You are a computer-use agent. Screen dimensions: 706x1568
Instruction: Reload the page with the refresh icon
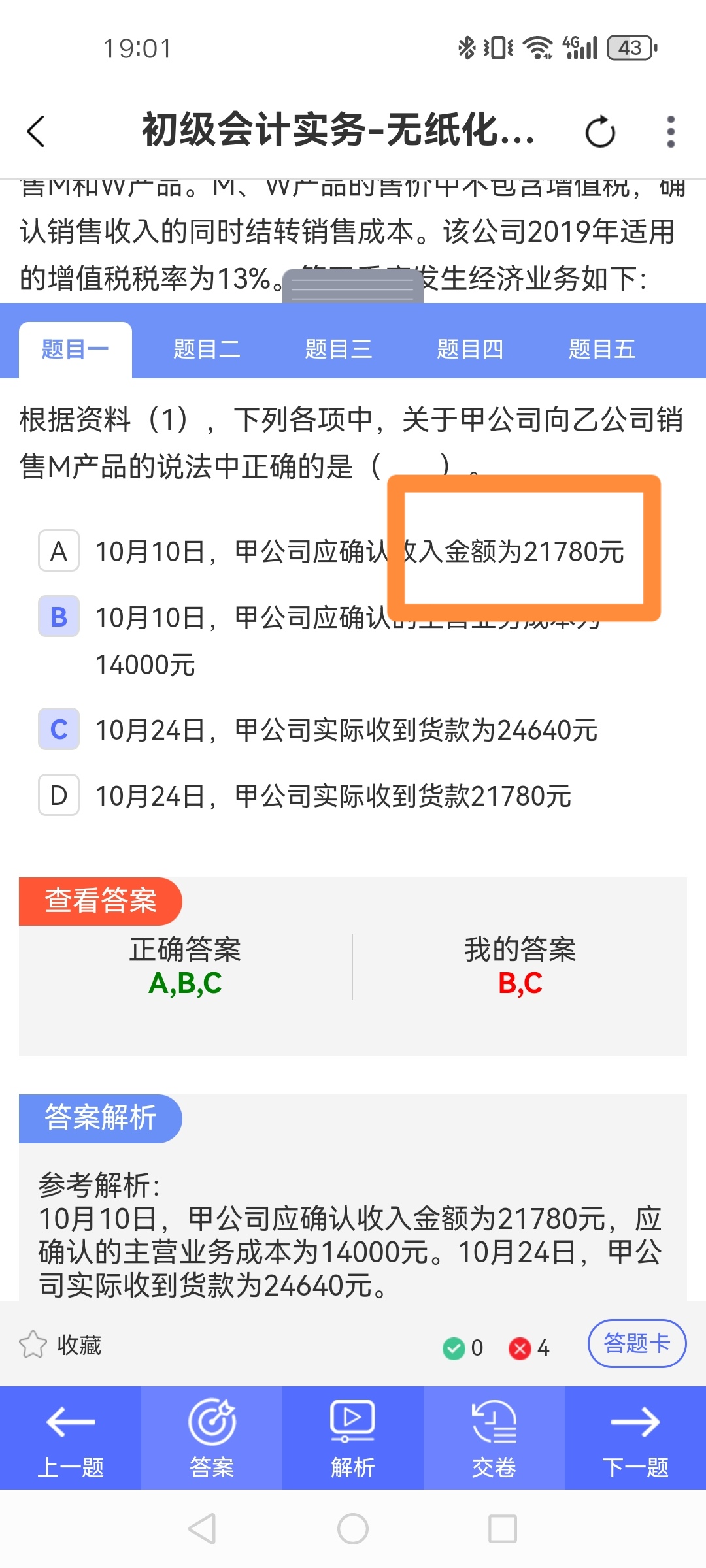[x=600, y=132]
